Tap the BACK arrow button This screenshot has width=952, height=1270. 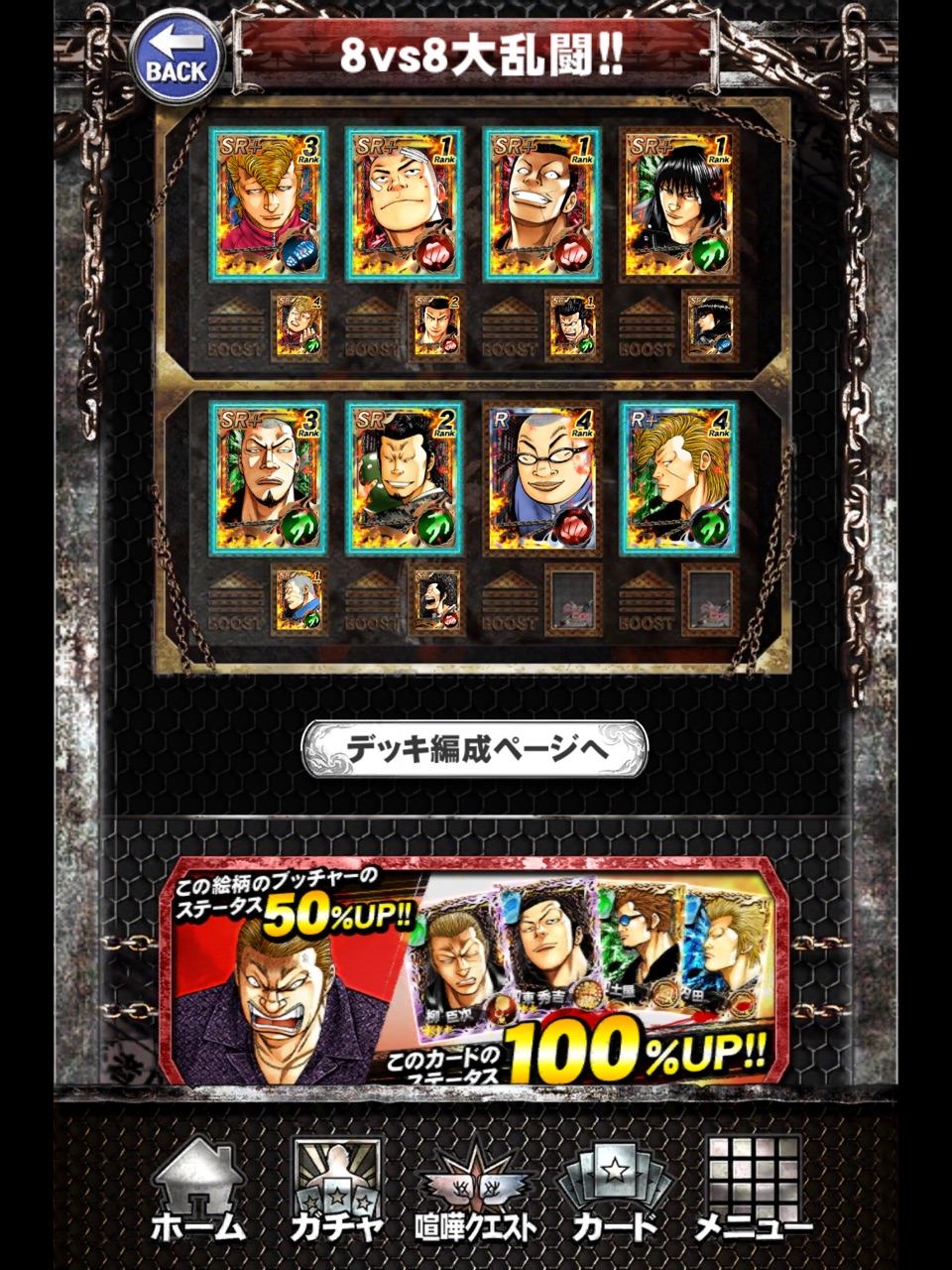pyautogui.click(x=178, y=59)
